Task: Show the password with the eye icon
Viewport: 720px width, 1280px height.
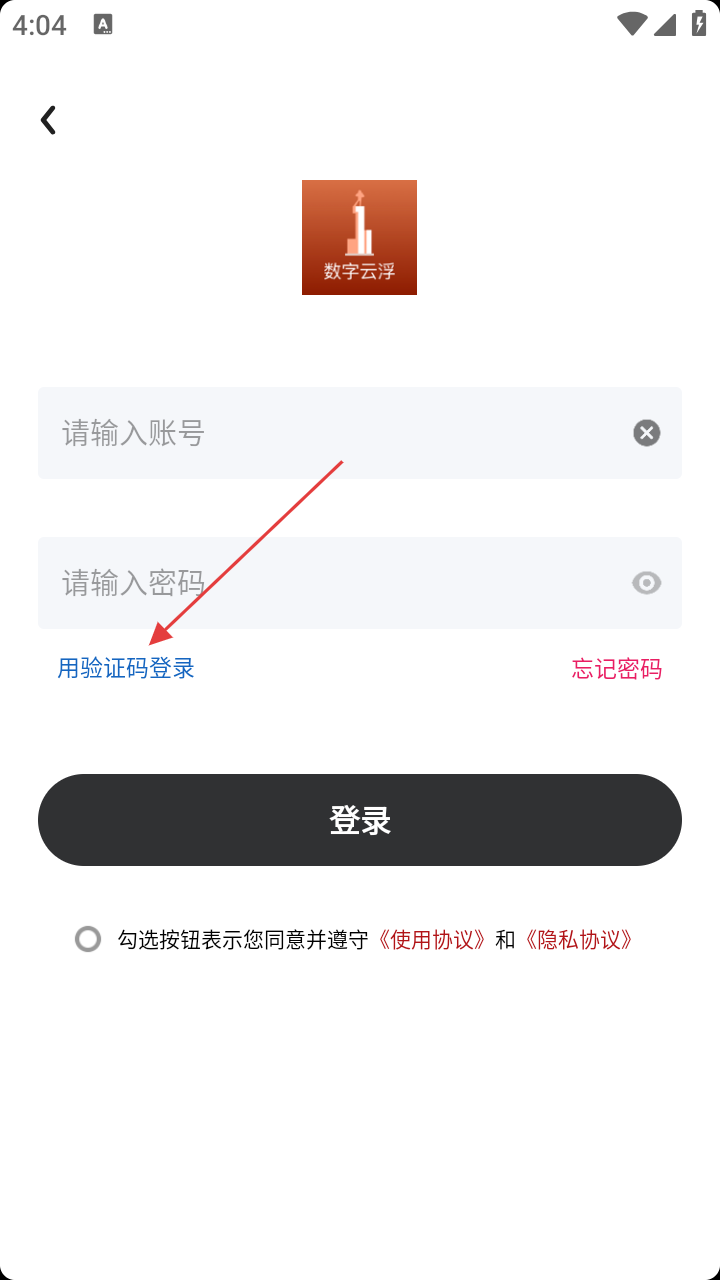Action: click(x=647, y=583)
